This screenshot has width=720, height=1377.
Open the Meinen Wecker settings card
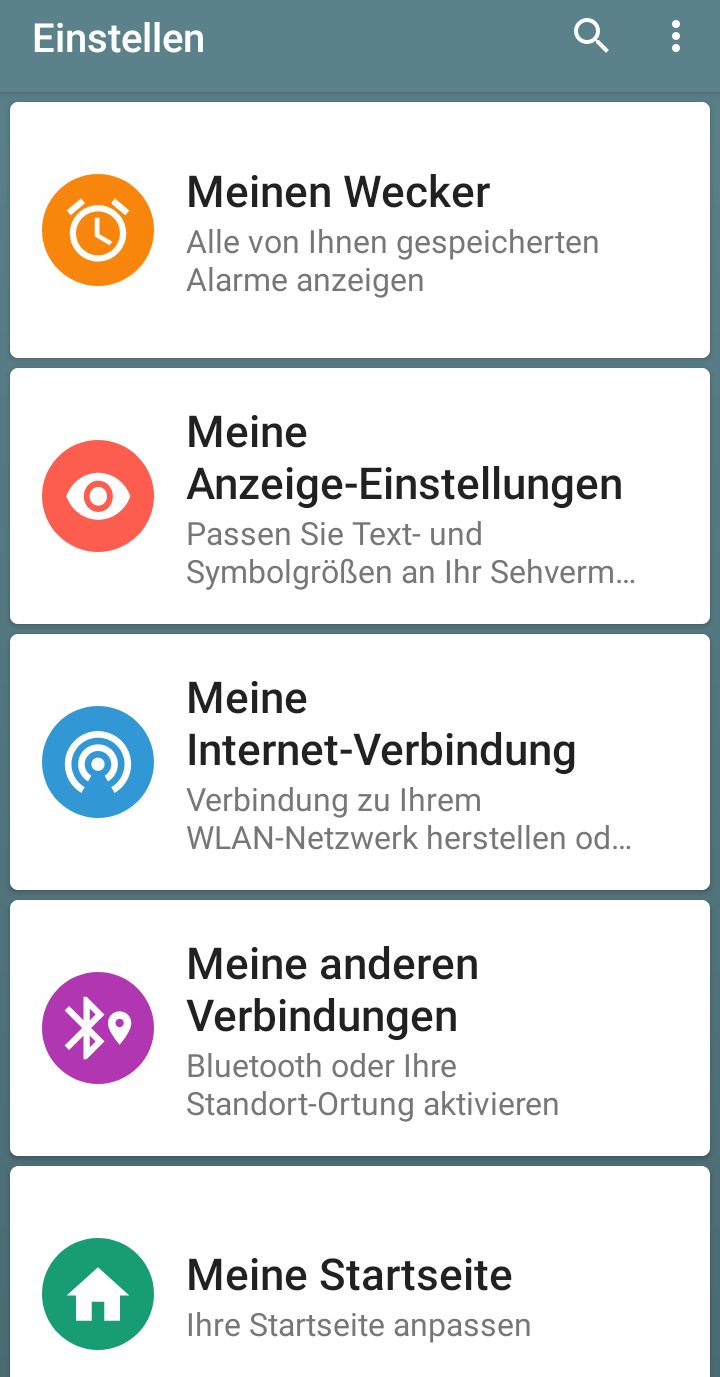pyautogui.click(x=360, y=230)
